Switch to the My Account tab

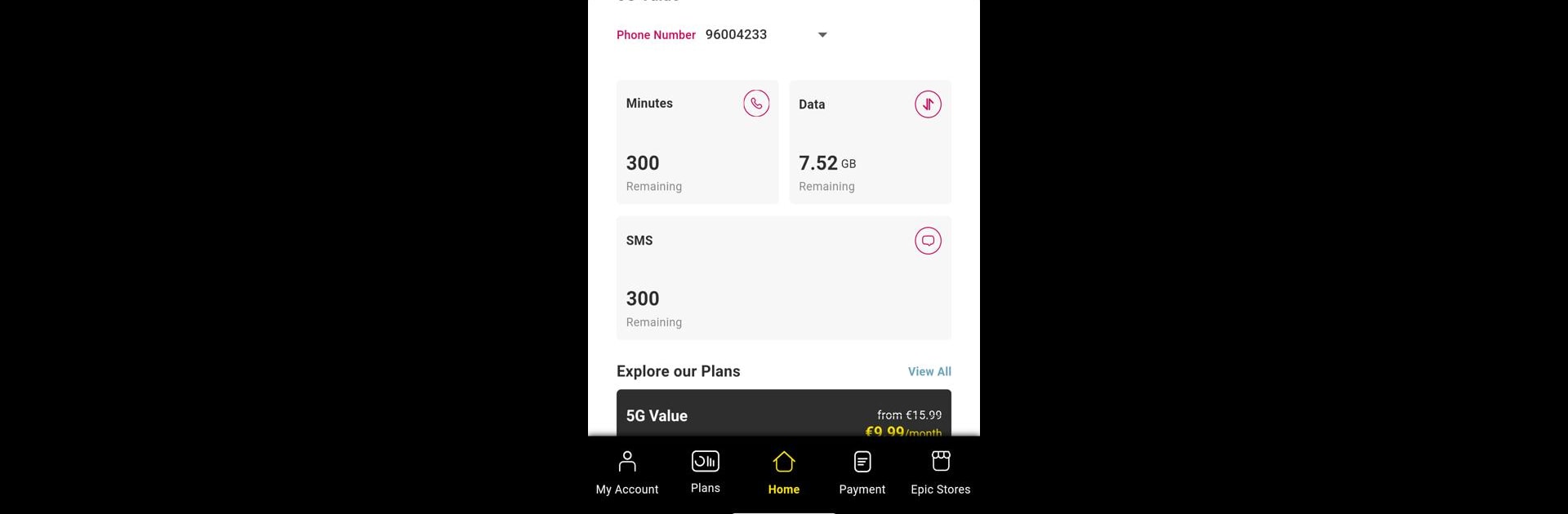[x=626, y=473]
